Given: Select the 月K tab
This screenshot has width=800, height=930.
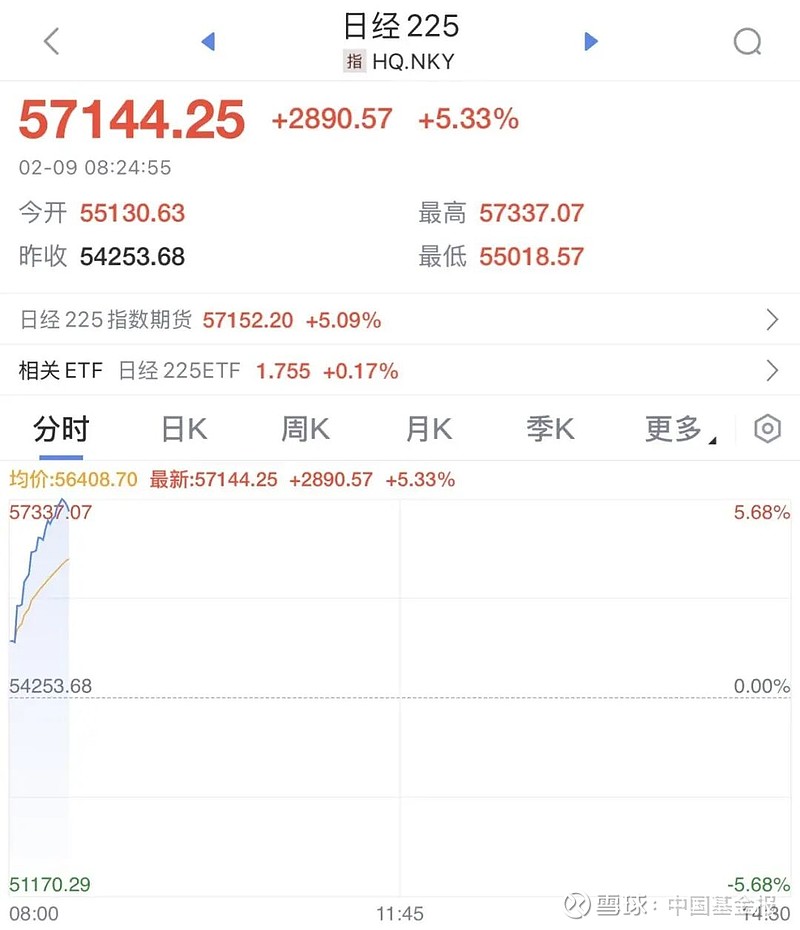Looking at the screenshot, I should 427,428.
